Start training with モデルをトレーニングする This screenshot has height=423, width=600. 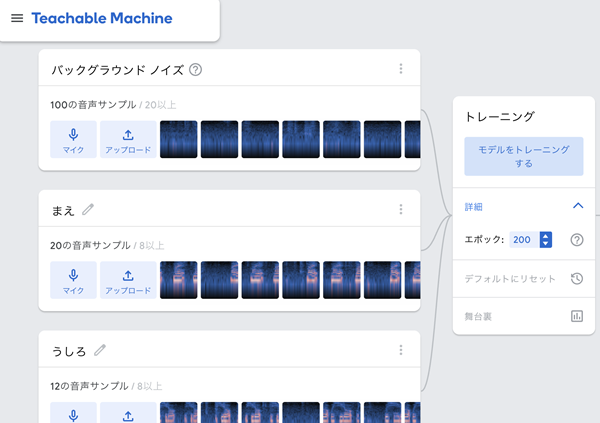(524, 156)
